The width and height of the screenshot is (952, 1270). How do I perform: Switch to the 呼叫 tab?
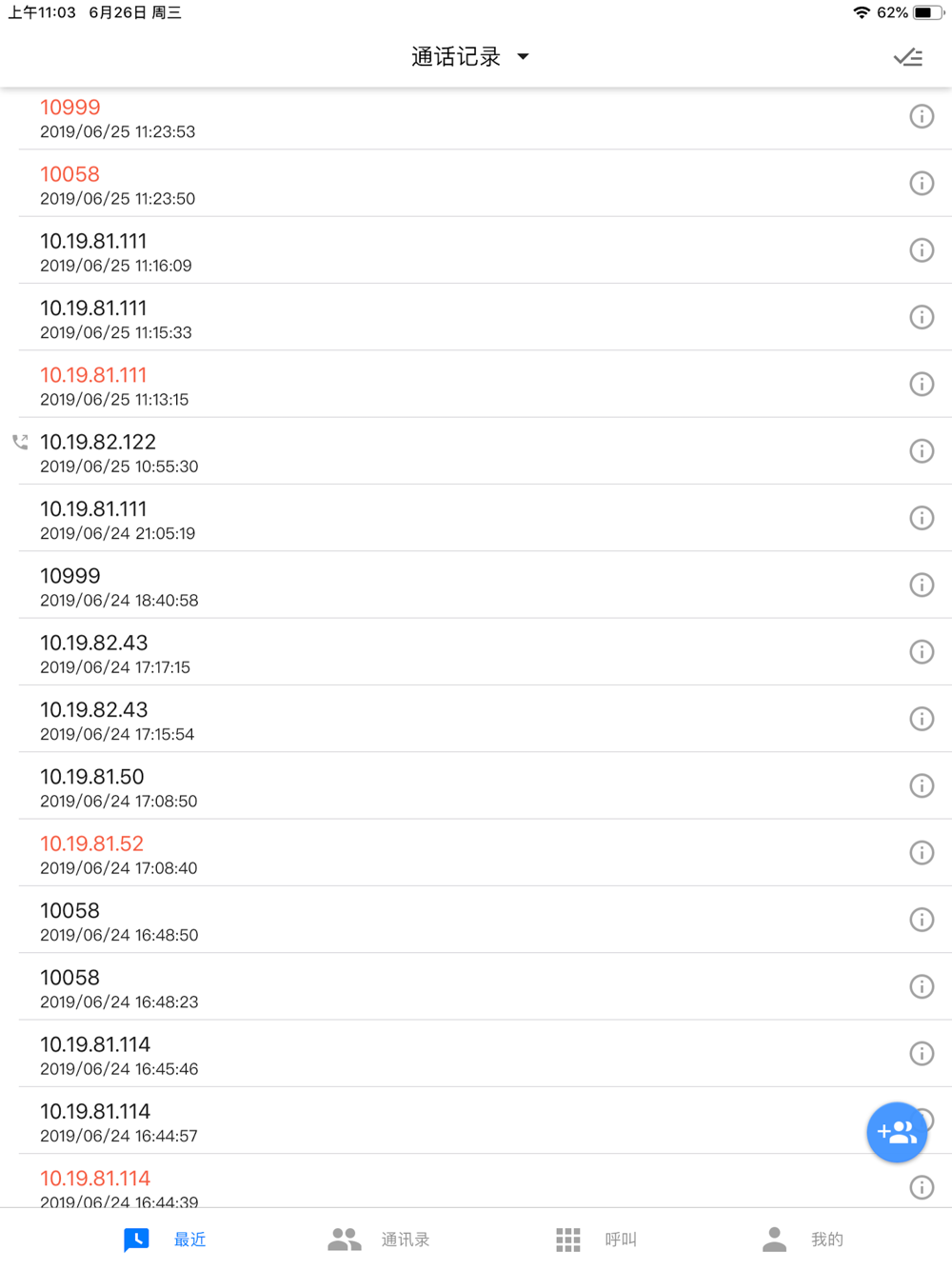click(597, 1239)
